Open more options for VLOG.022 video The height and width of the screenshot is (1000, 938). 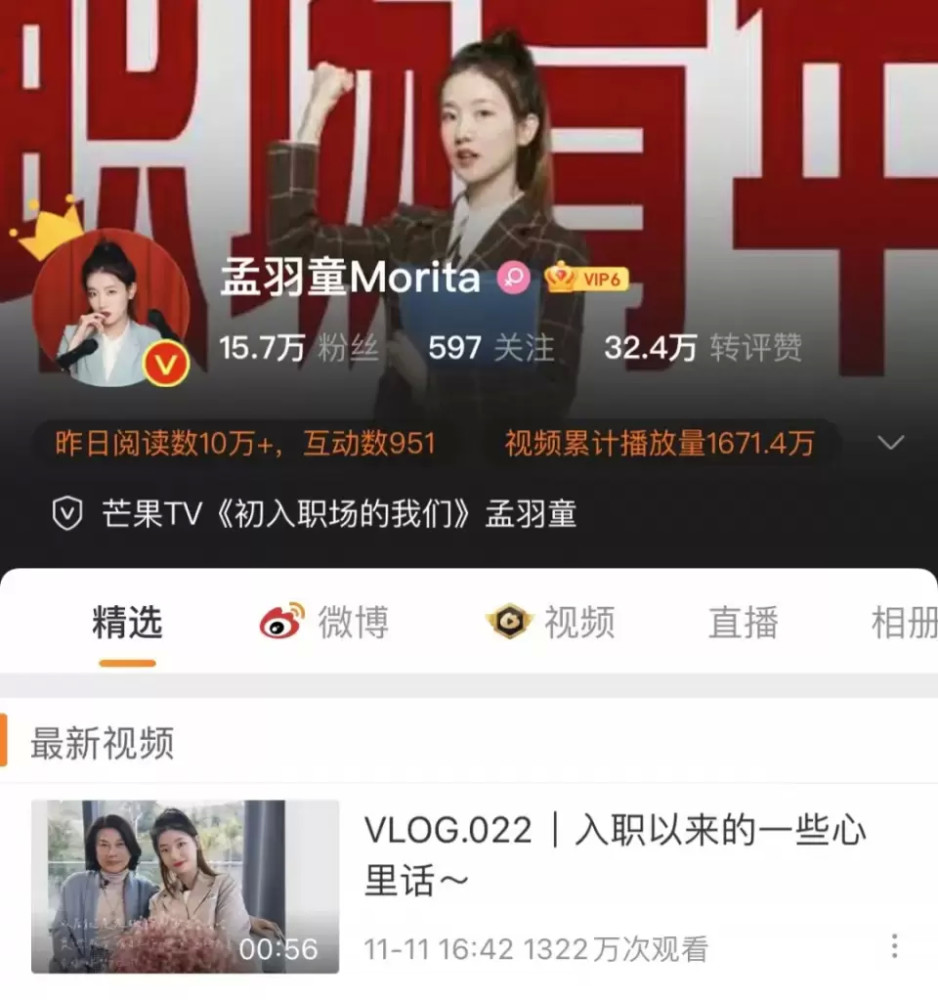[894, 946]
